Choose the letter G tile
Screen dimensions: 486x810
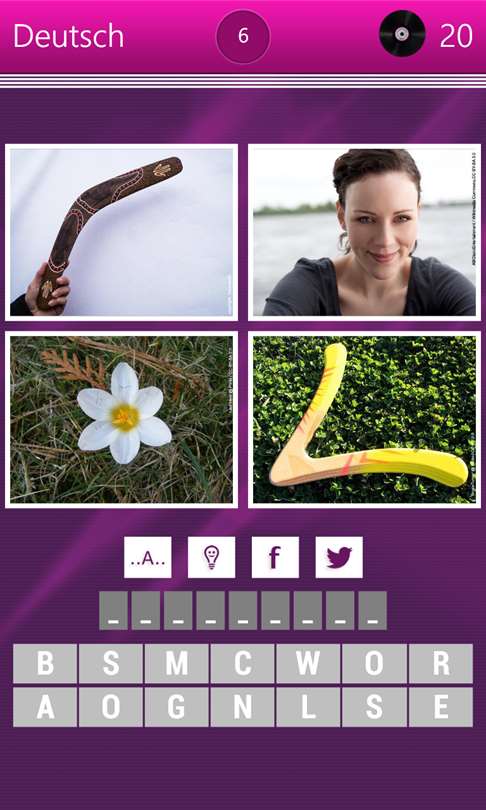tap(177, 707)
